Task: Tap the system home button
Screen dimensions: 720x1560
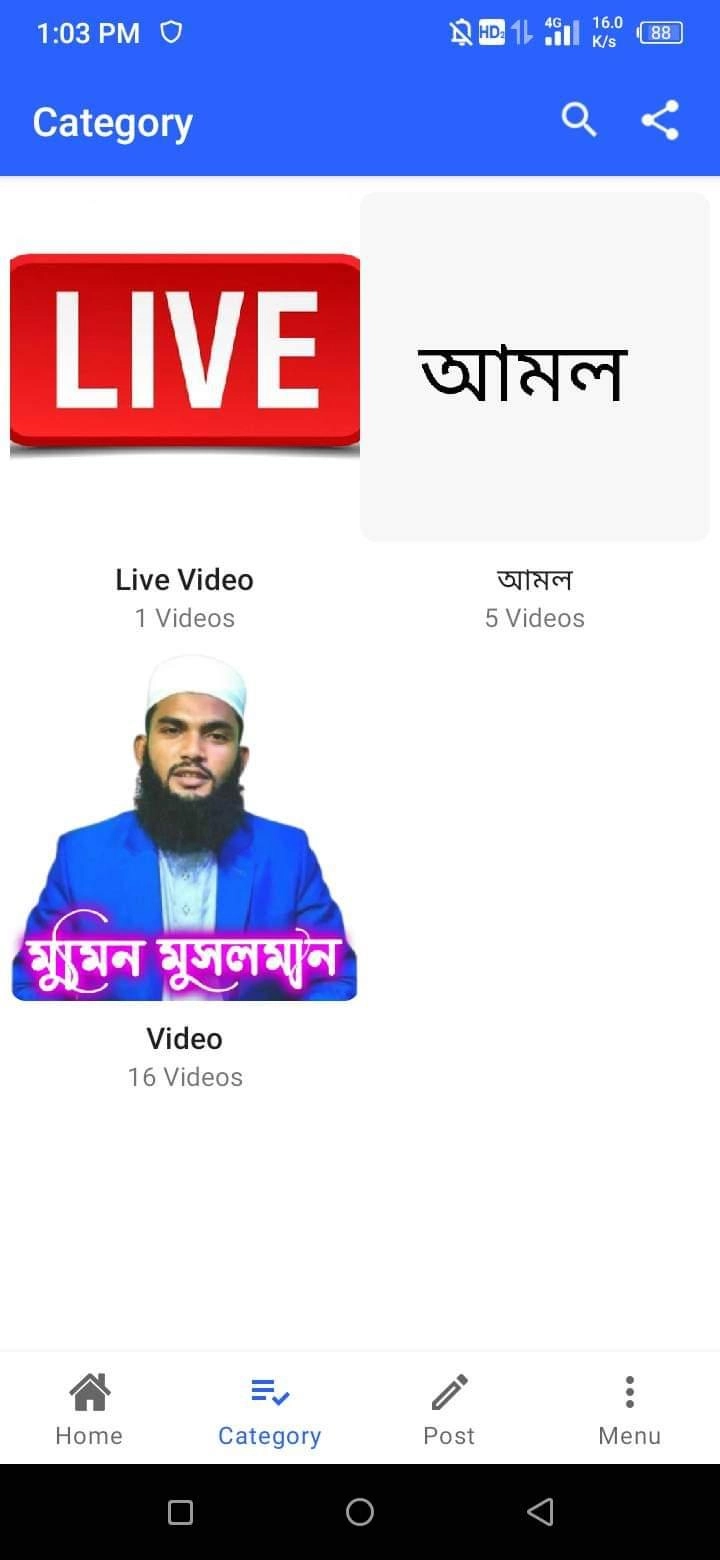Action: pos(360,1512)
